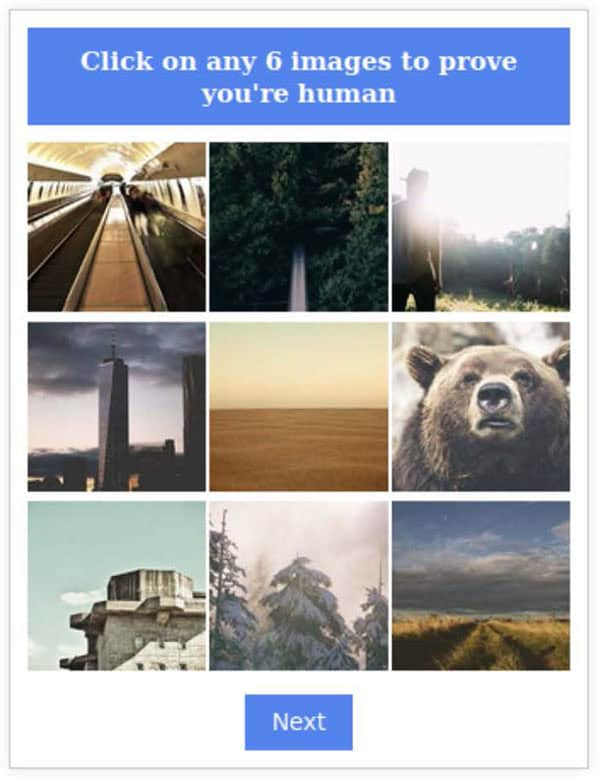This screenshot has width=600, height=777.
Task: Select the skyscraper skyline image
Action: (117, 406)
